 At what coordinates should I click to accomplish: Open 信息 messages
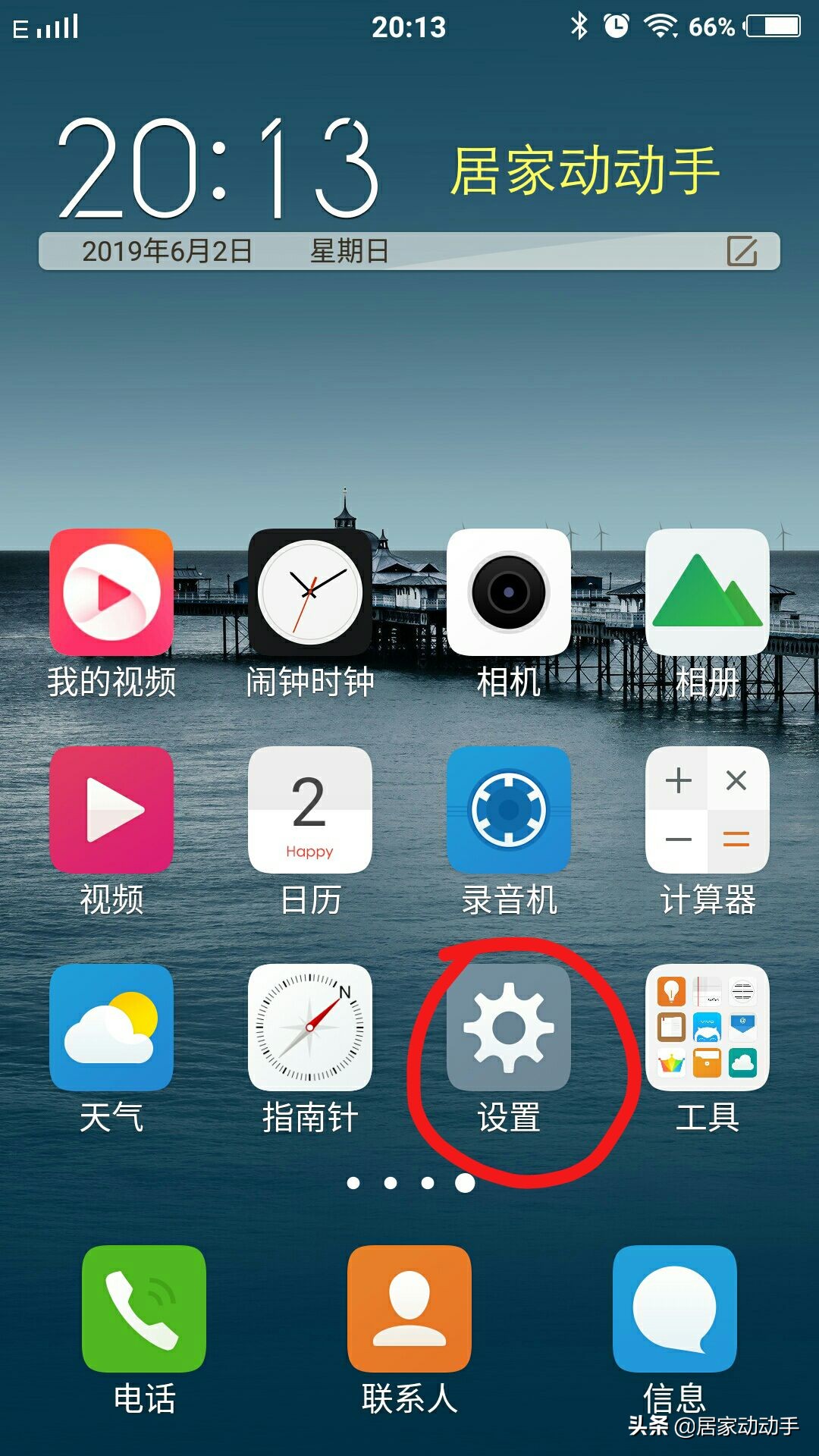click(x=675, y=1308)
